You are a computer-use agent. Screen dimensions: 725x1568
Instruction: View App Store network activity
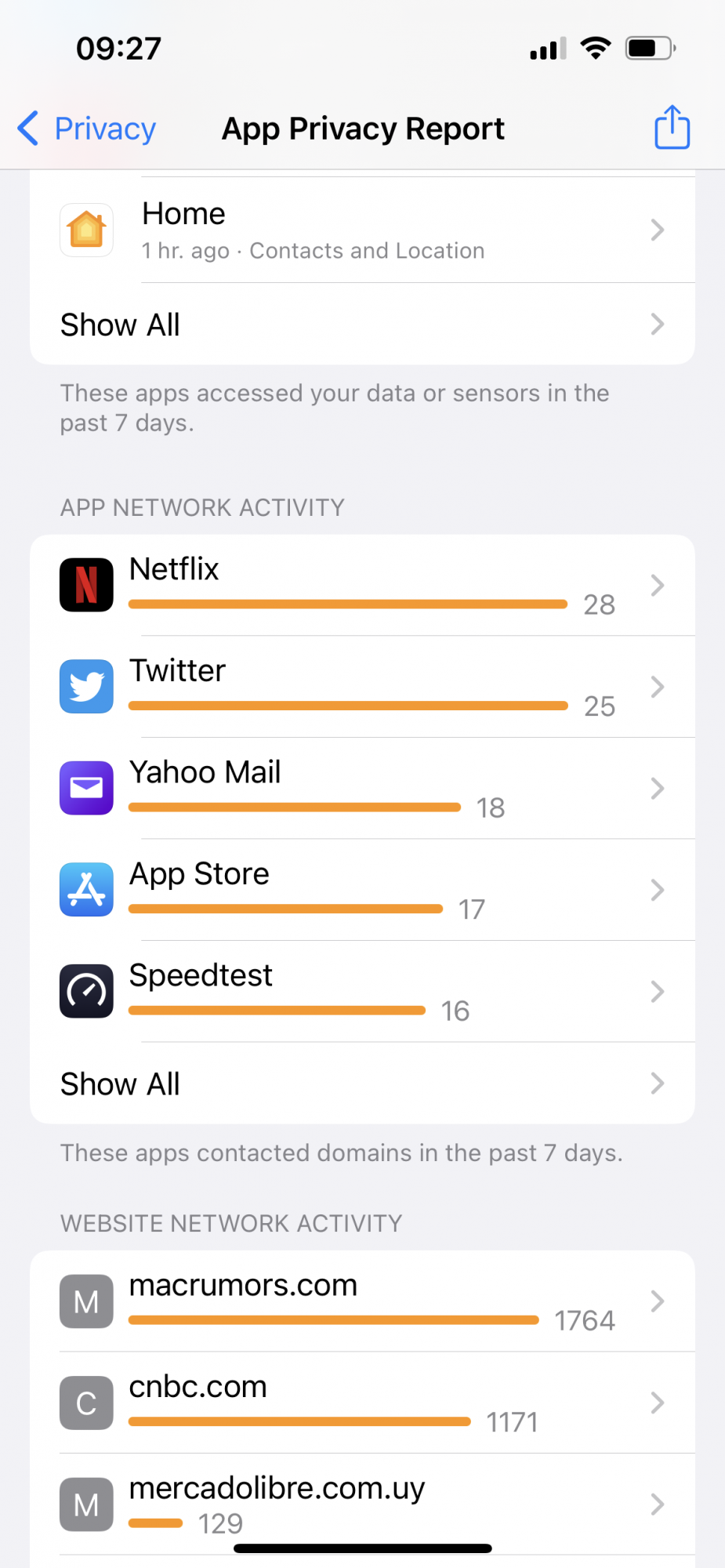pyautogui.click(x=362, y=890)
